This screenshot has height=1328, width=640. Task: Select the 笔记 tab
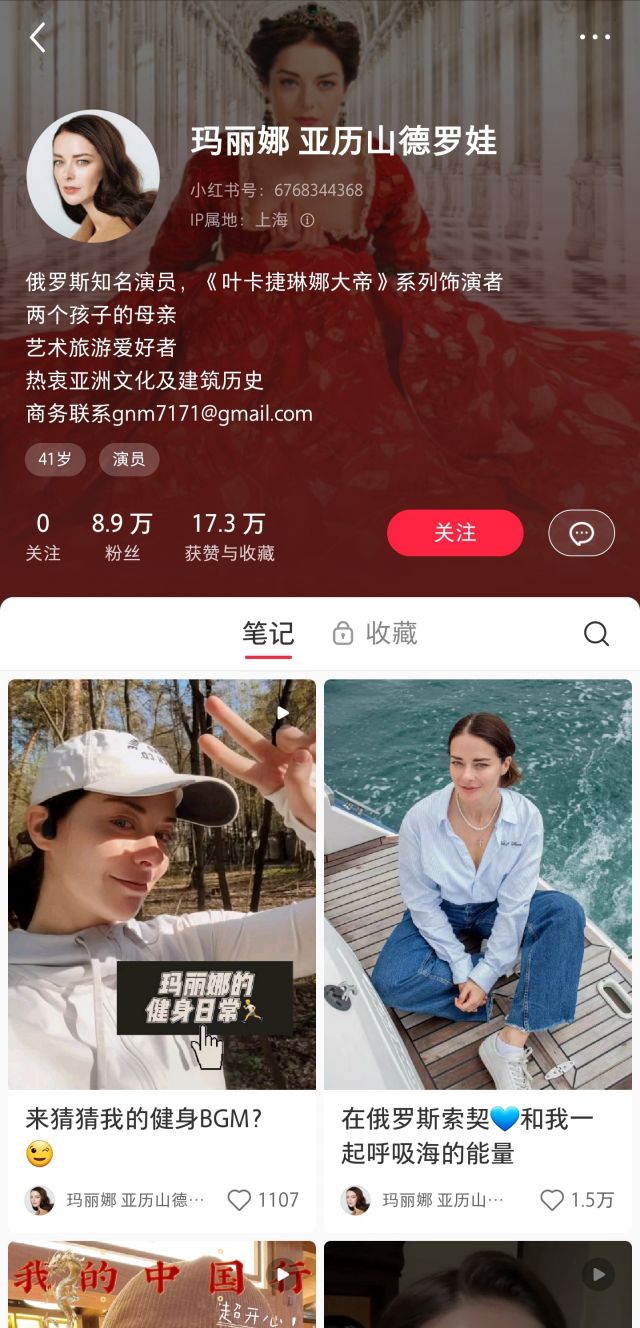click(268, 633)
